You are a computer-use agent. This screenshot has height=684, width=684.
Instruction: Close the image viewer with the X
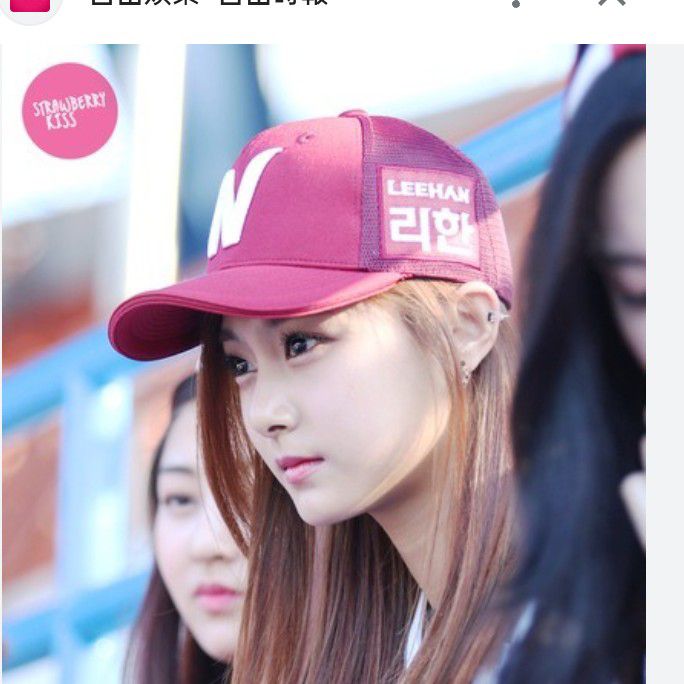tap(611, 3)
